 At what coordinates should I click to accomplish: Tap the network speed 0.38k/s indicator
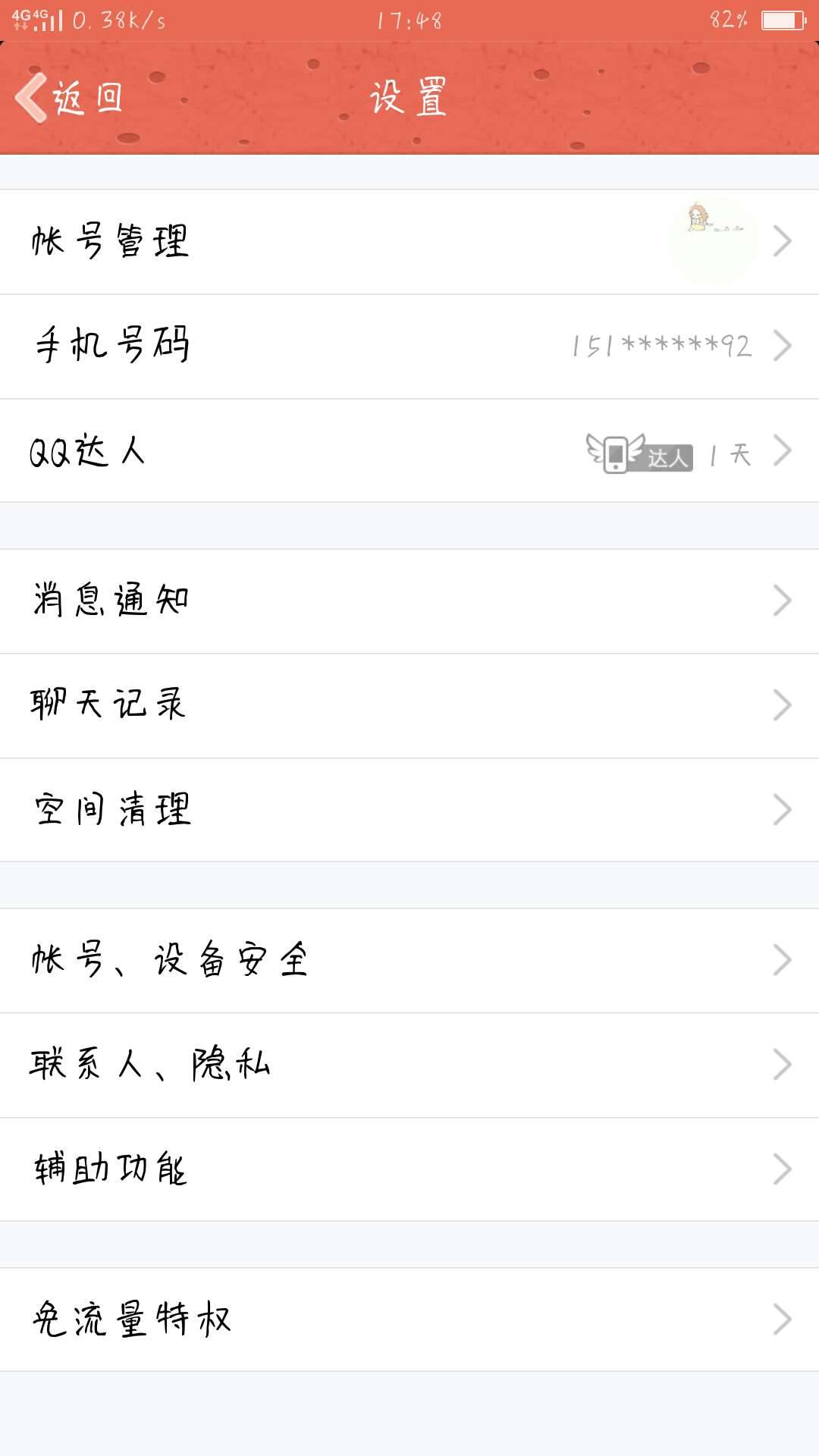click(x=121, y=19)
